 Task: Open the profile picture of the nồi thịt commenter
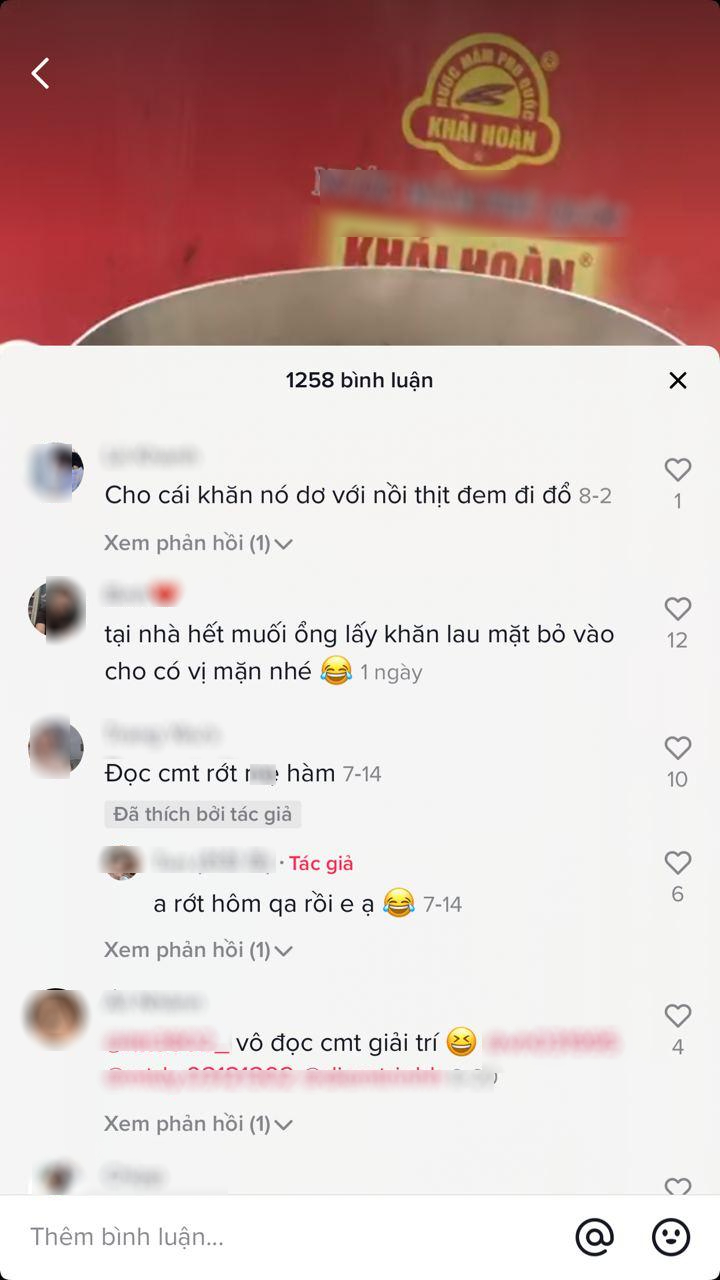55,472
